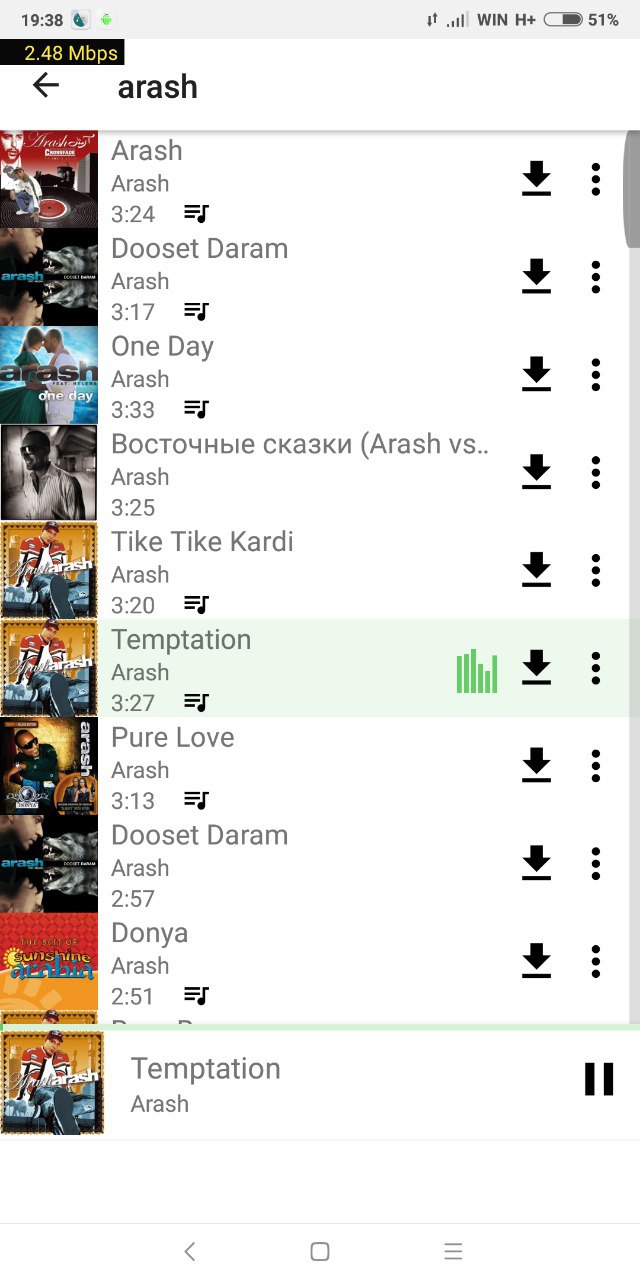Viewport: 640px width, 1280px height.
Task: Go to the system home screen
Action: tap(320, 1251)
